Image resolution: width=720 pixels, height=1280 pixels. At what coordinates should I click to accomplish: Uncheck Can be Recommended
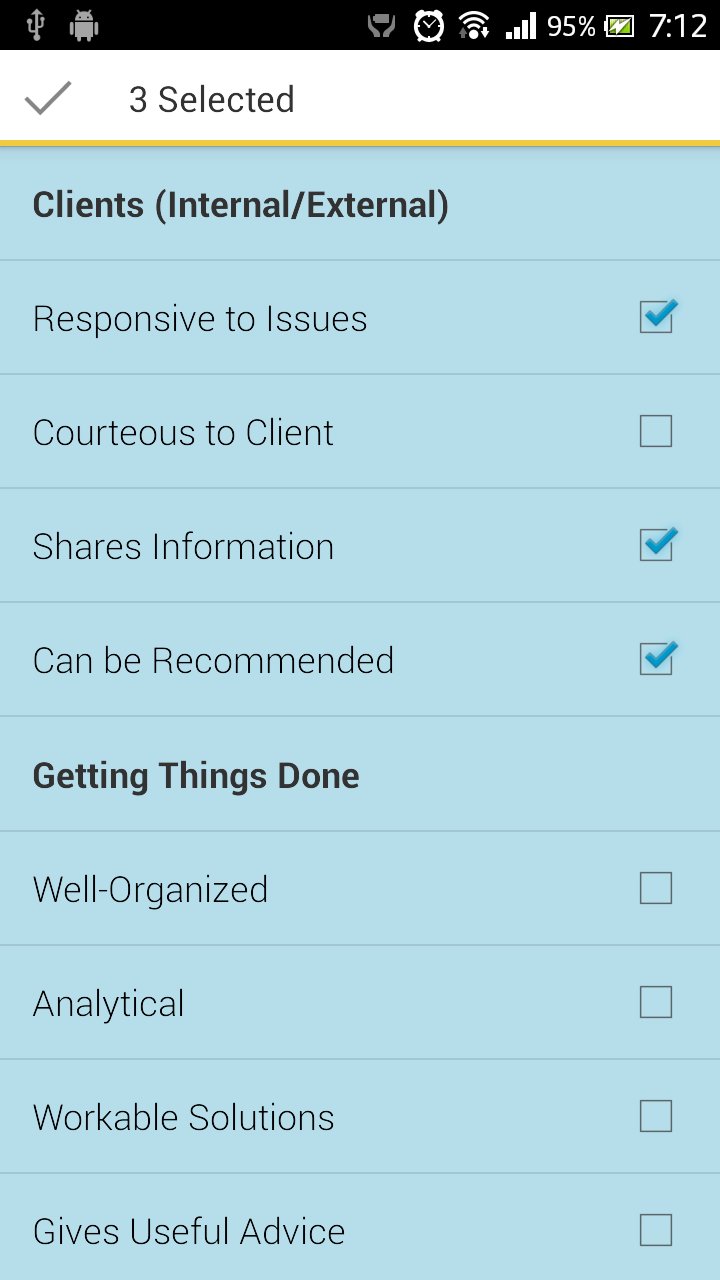pos(656,659)
